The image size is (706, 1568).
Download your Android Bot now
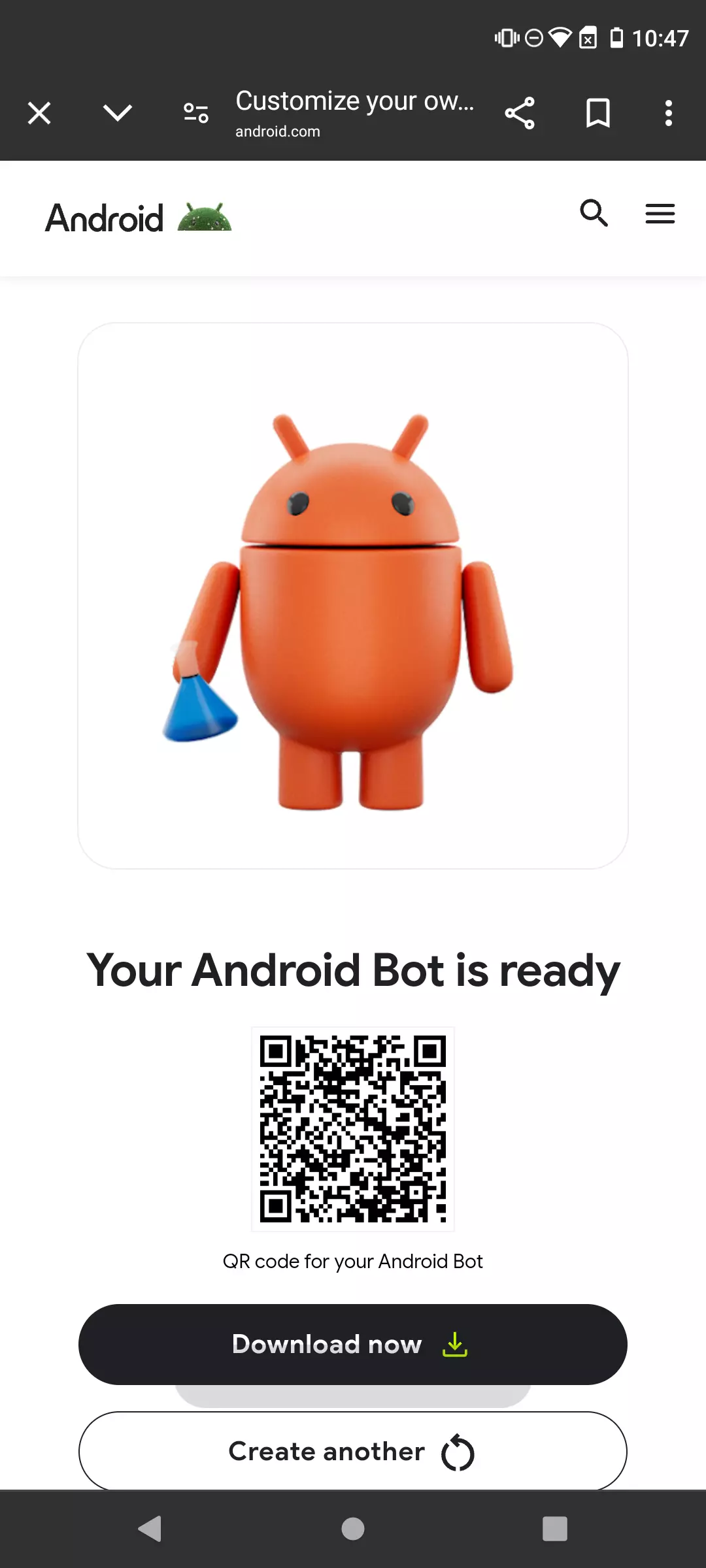coord(353,1344)
